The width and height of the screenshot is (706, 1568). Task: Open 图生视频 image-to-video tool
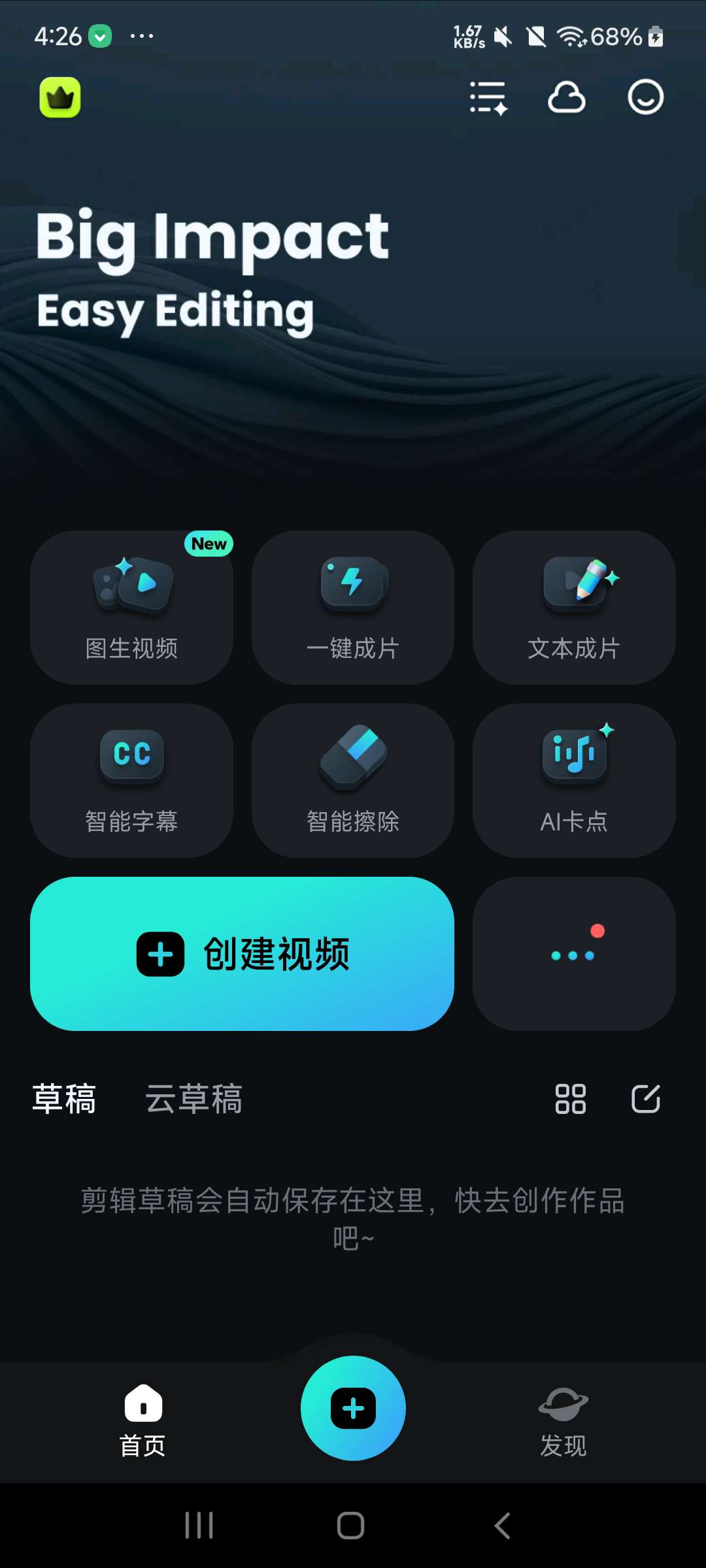131,607
